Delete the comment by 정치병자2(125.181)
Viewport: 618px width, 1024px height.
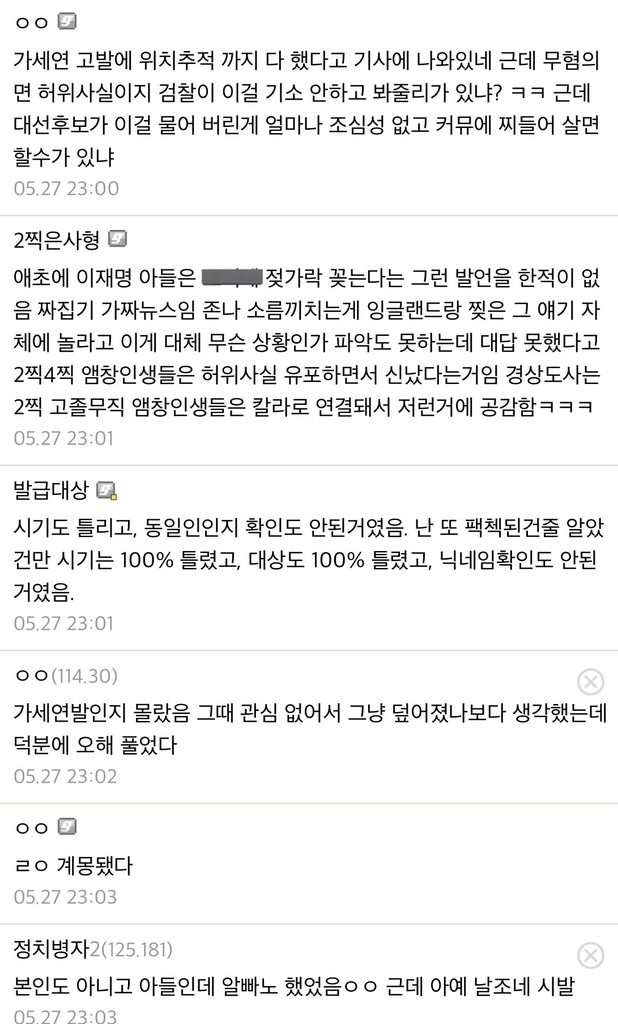pyautogui.click(x=591, y=954)
